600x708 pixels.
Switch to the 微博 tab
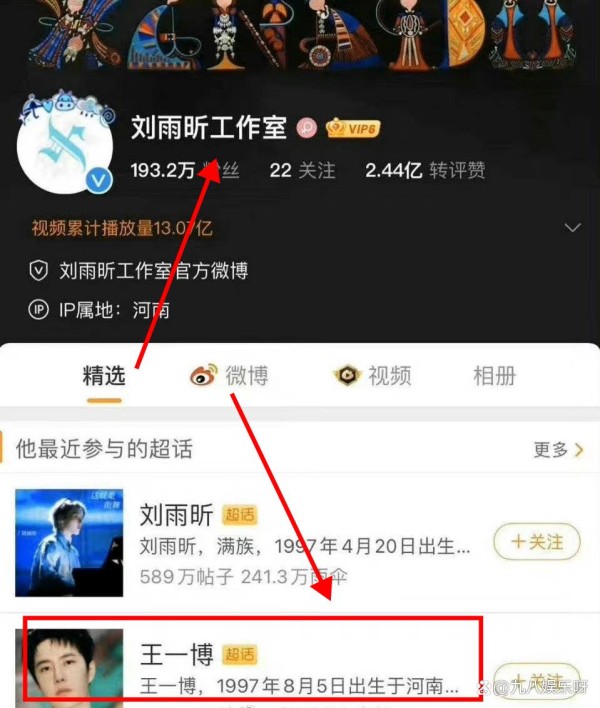point(230,376)
